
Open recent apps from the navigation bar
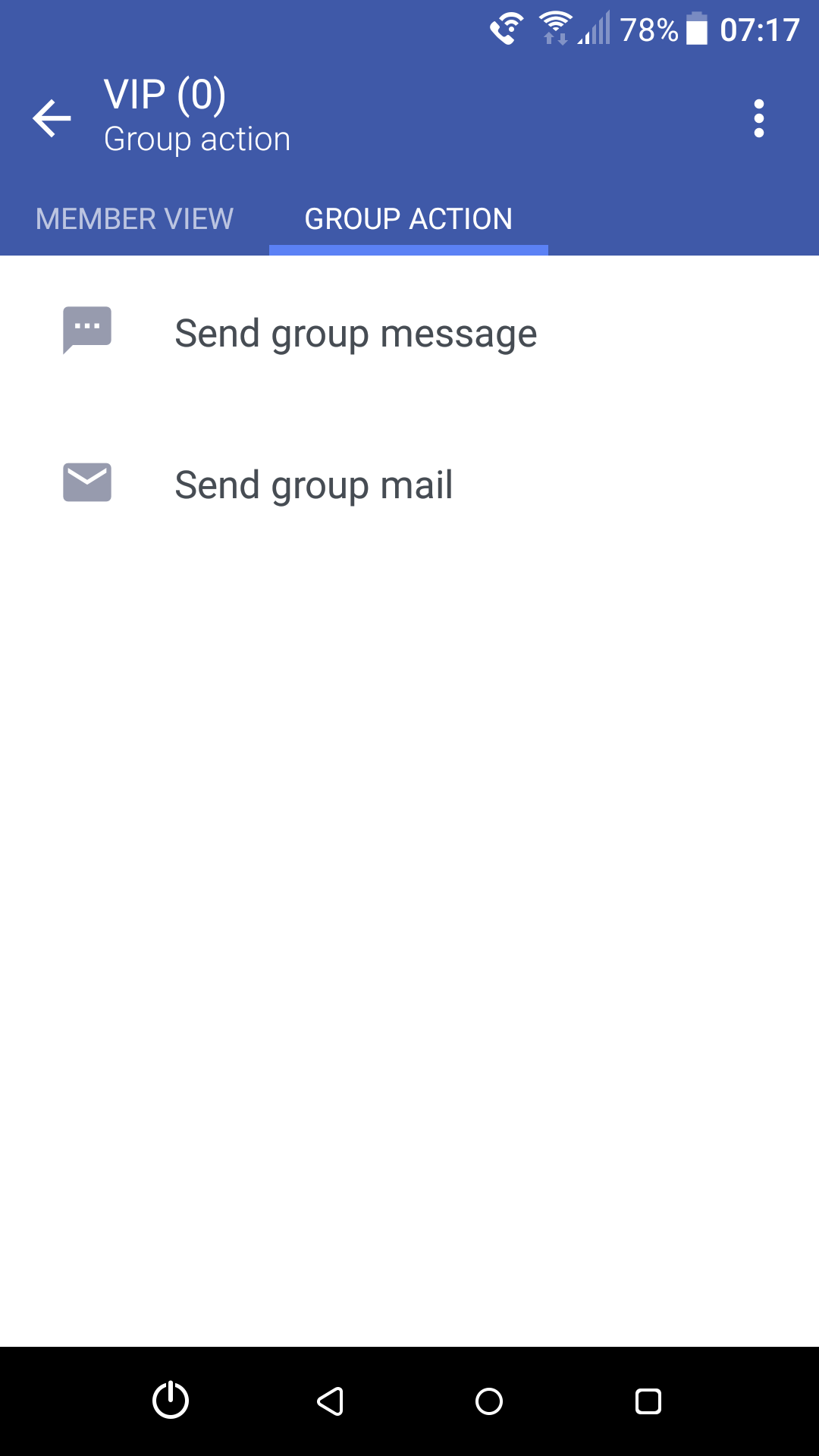(648, 1401)
